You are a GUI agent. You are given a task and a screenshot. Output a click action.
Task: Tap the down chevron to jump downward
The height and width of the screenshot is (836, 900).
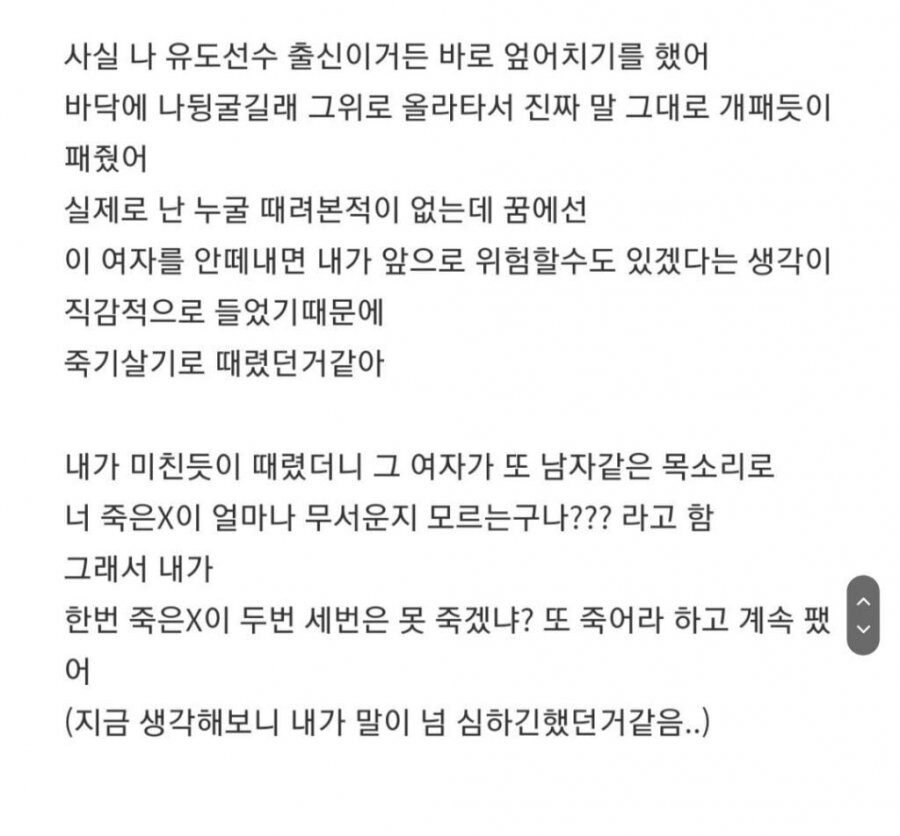864,630
